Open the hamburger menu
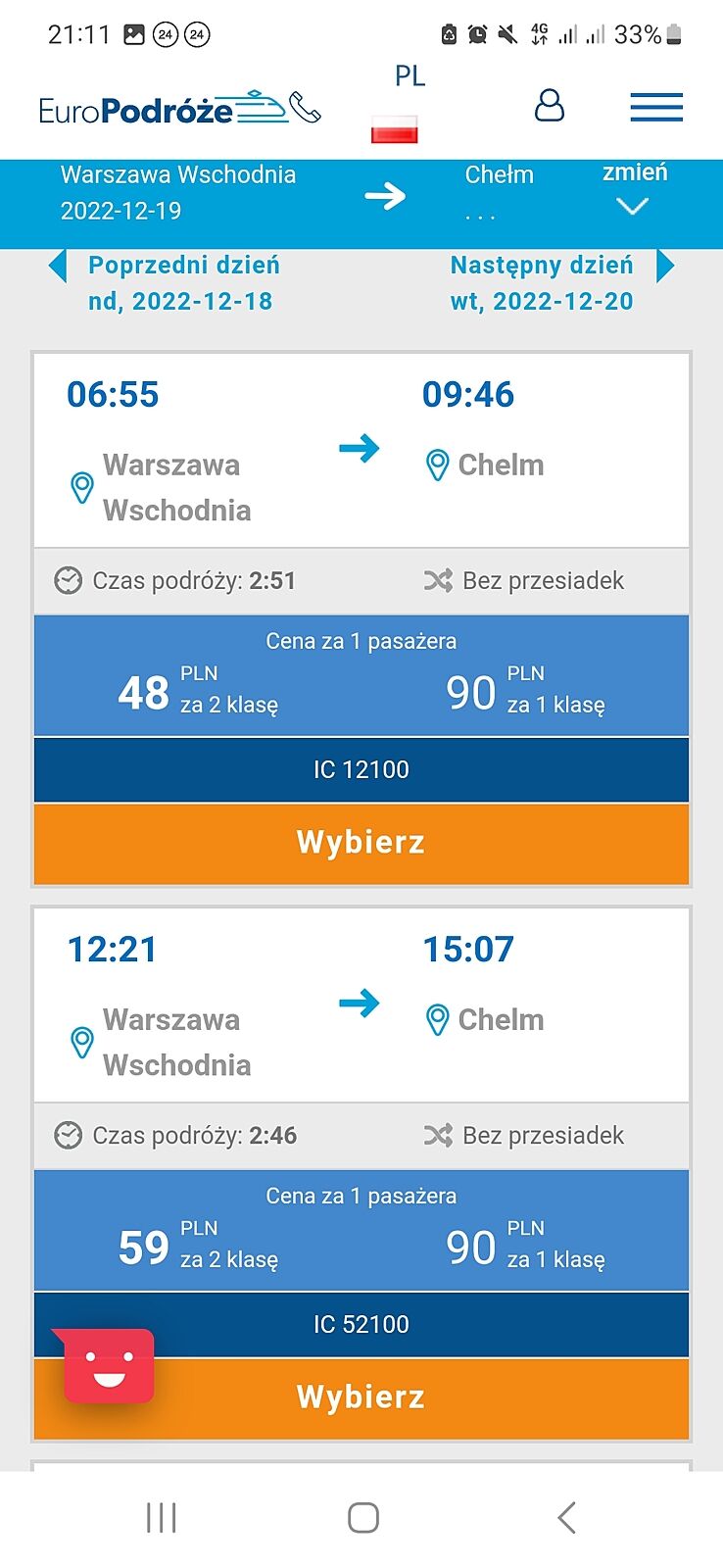This screenshot has height=1568, width=723. (x=655, y=107)
